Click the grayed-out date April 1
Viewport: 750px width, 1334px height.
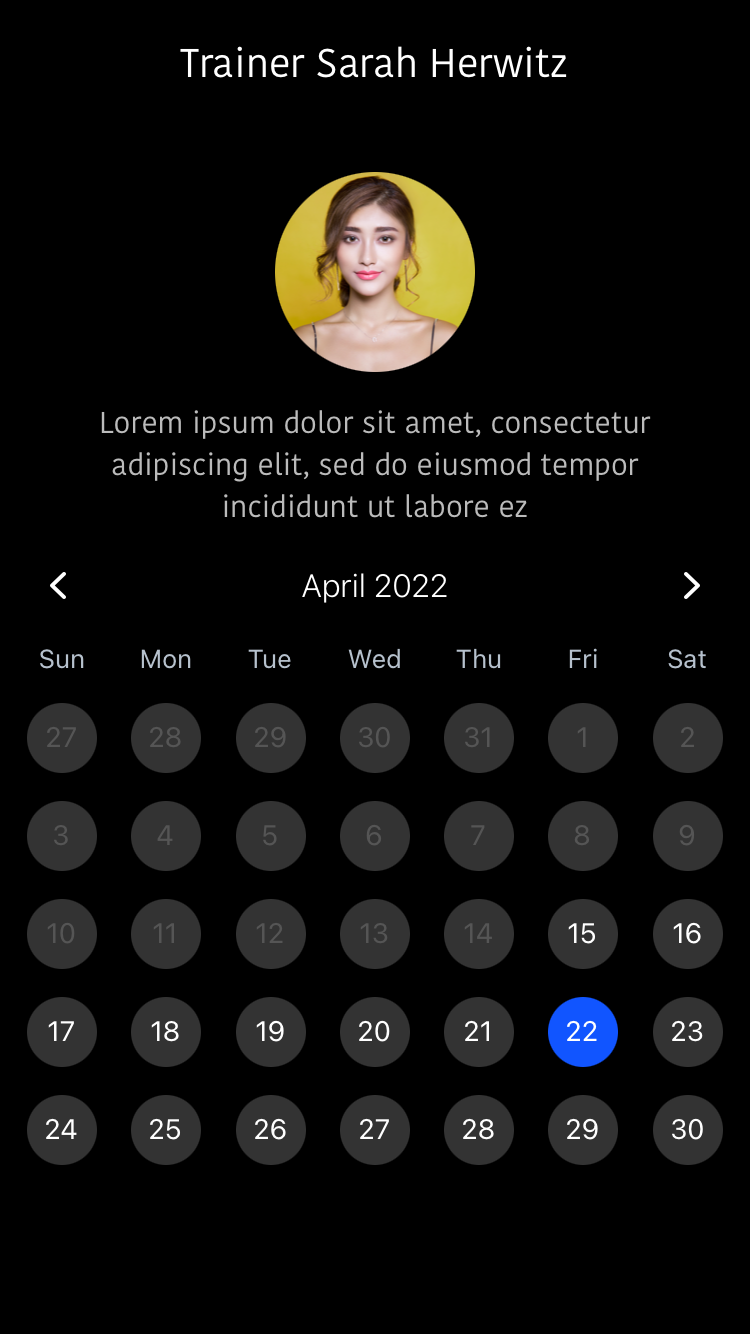click(x=583, y=737)
